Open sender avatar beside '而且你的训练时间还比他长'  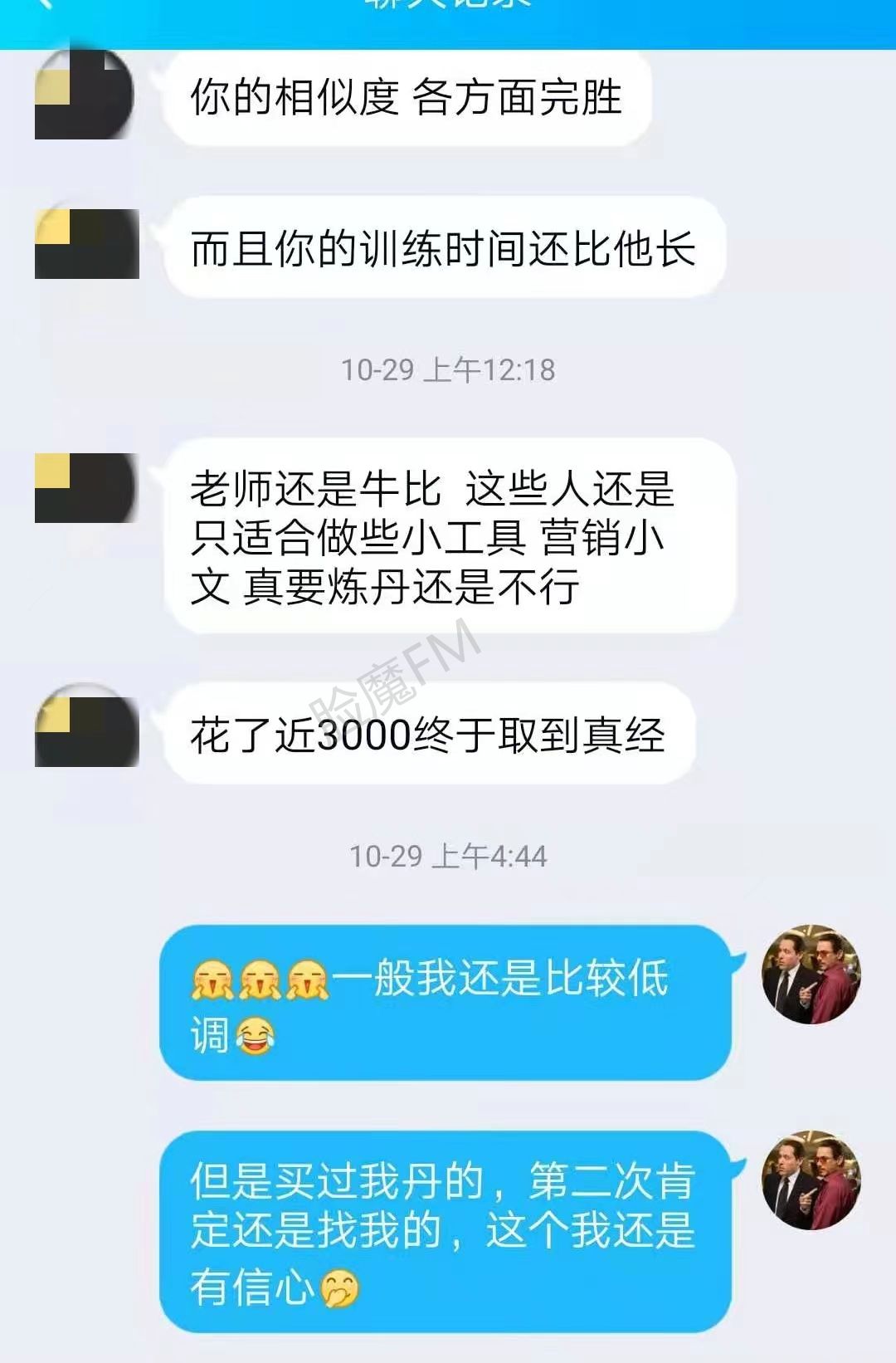[86, 243]
